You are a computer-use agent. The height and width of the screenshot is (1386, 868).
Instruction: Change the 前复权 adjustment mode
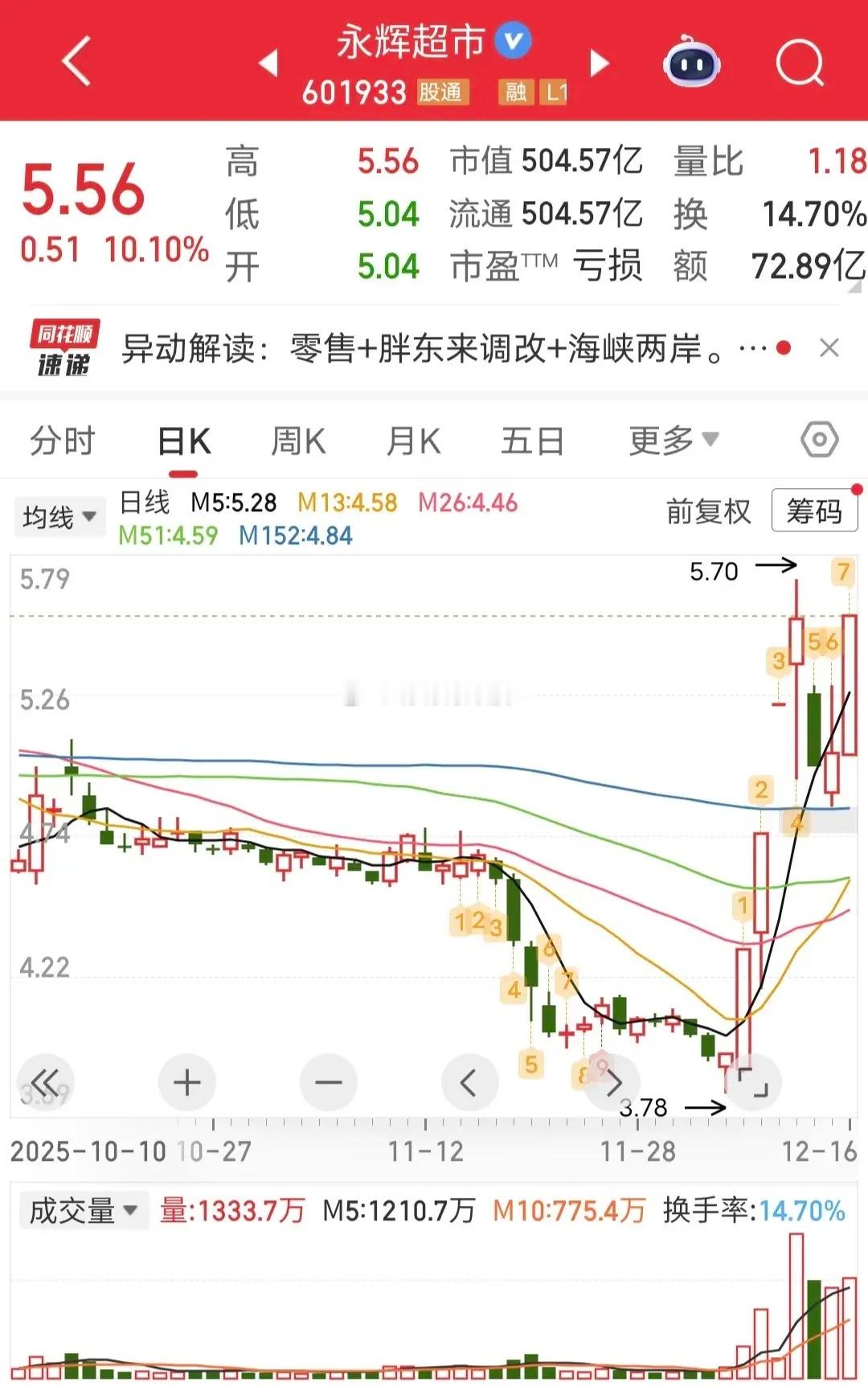pyautogui.click(x=709, y=511)
